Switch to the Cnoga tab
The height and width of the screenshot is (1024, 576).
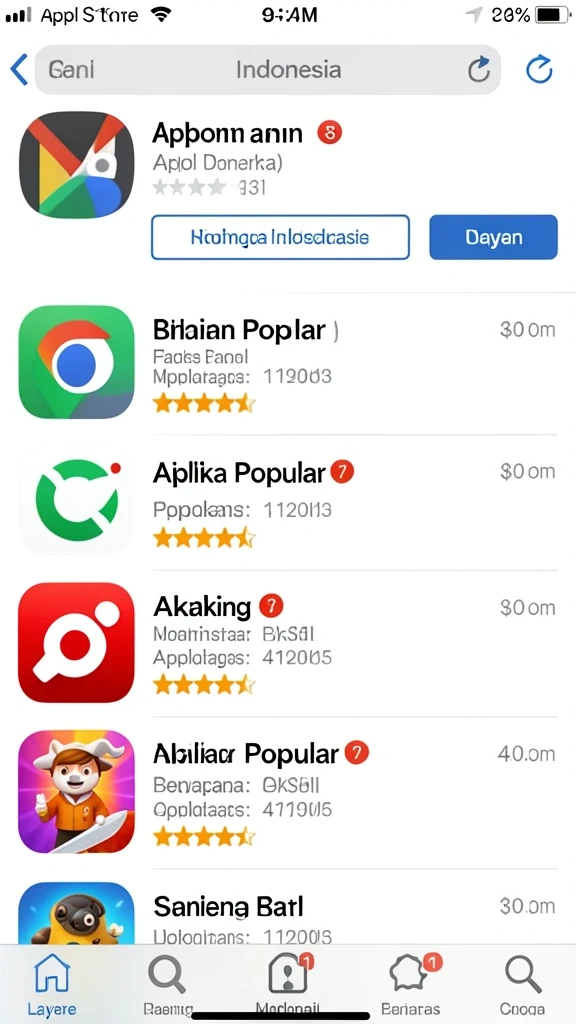click(523, 984)
